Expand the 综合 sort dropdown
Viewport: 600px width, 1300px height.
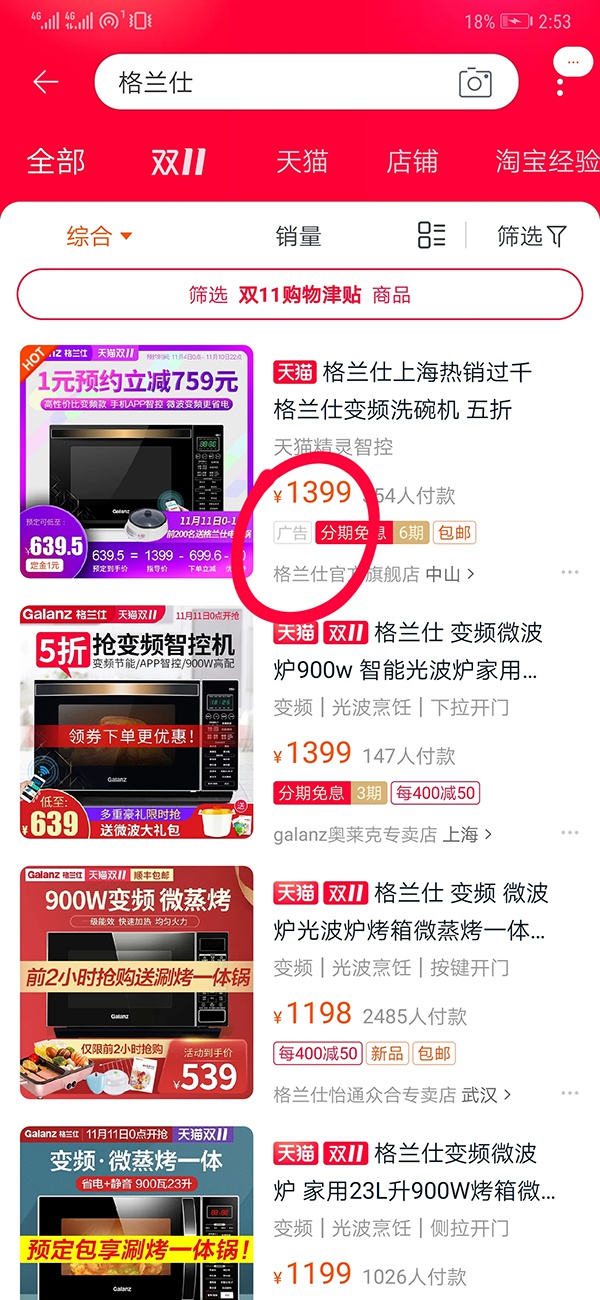pos(98,236)
